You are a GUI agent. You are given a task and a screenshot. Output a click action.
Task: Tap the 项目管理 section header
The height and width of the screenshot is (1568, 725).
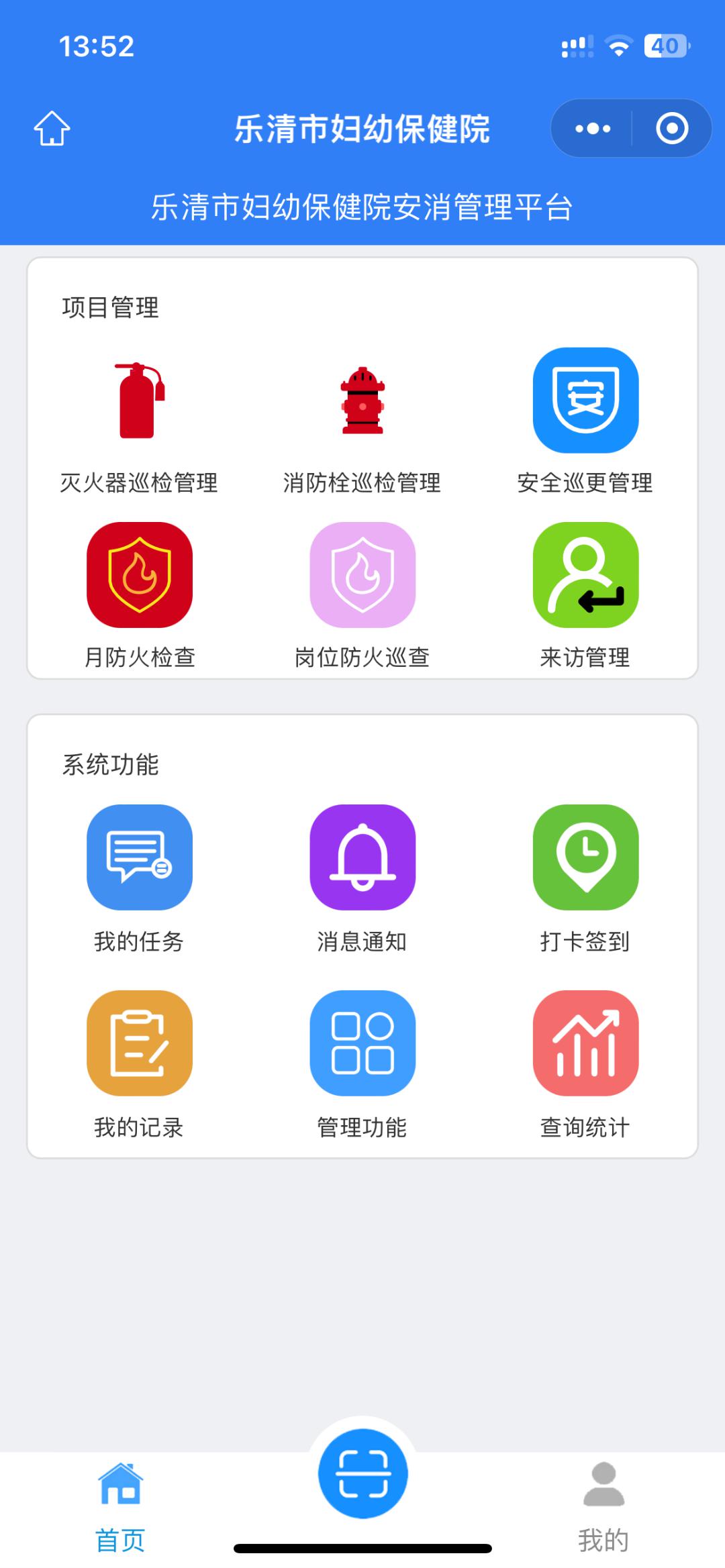click(109, 308)
